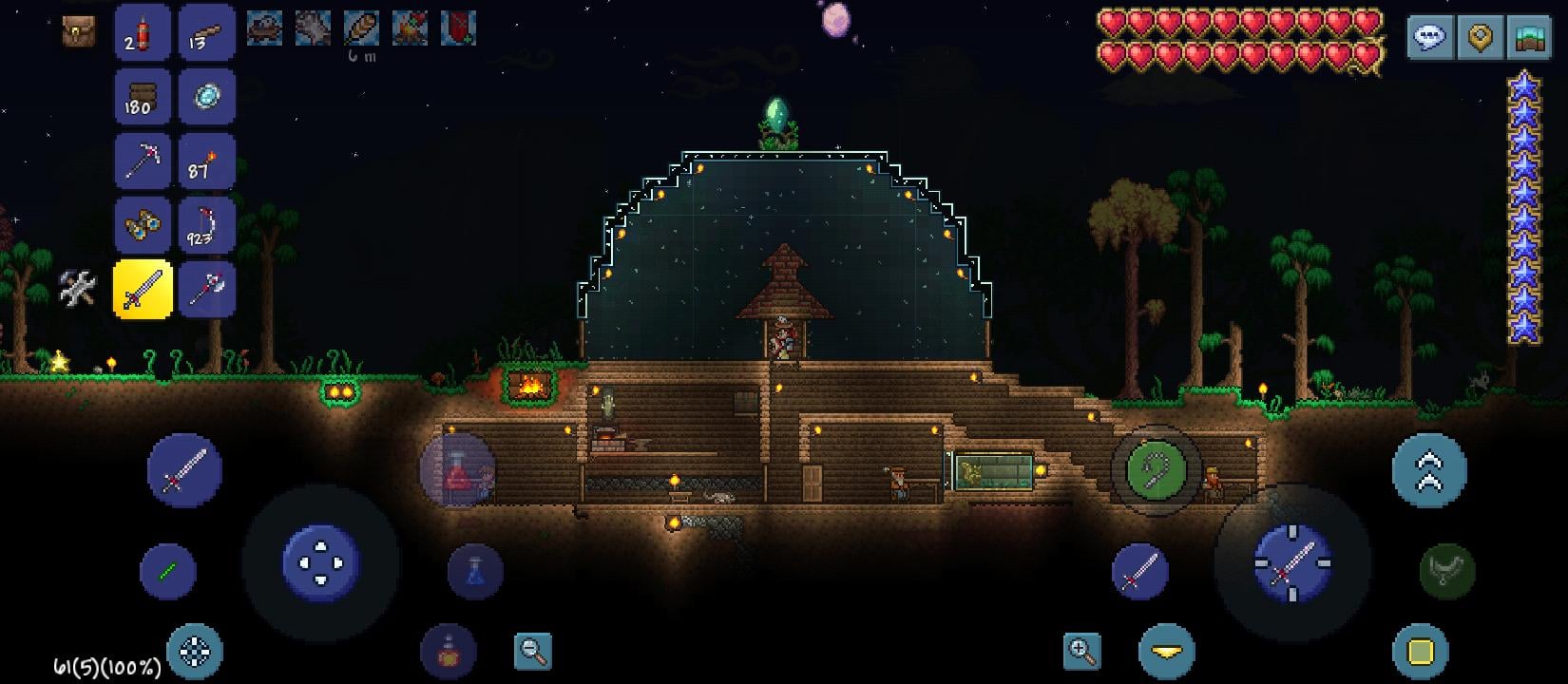
Task: Select the bow slot with 923
Action: click(x=206, y=225)
